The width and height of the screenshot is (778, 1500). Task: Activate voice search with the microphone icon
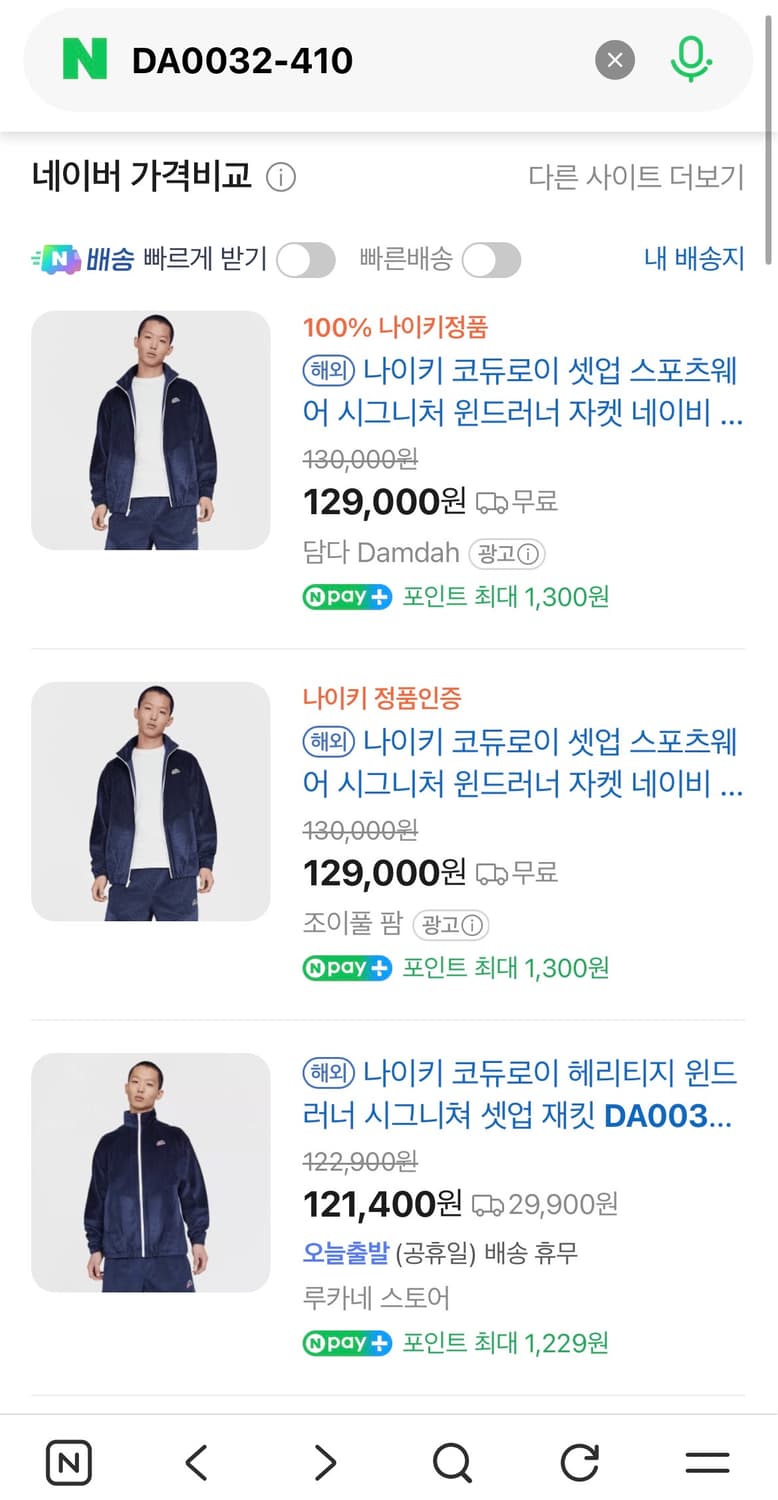(691, 60)
